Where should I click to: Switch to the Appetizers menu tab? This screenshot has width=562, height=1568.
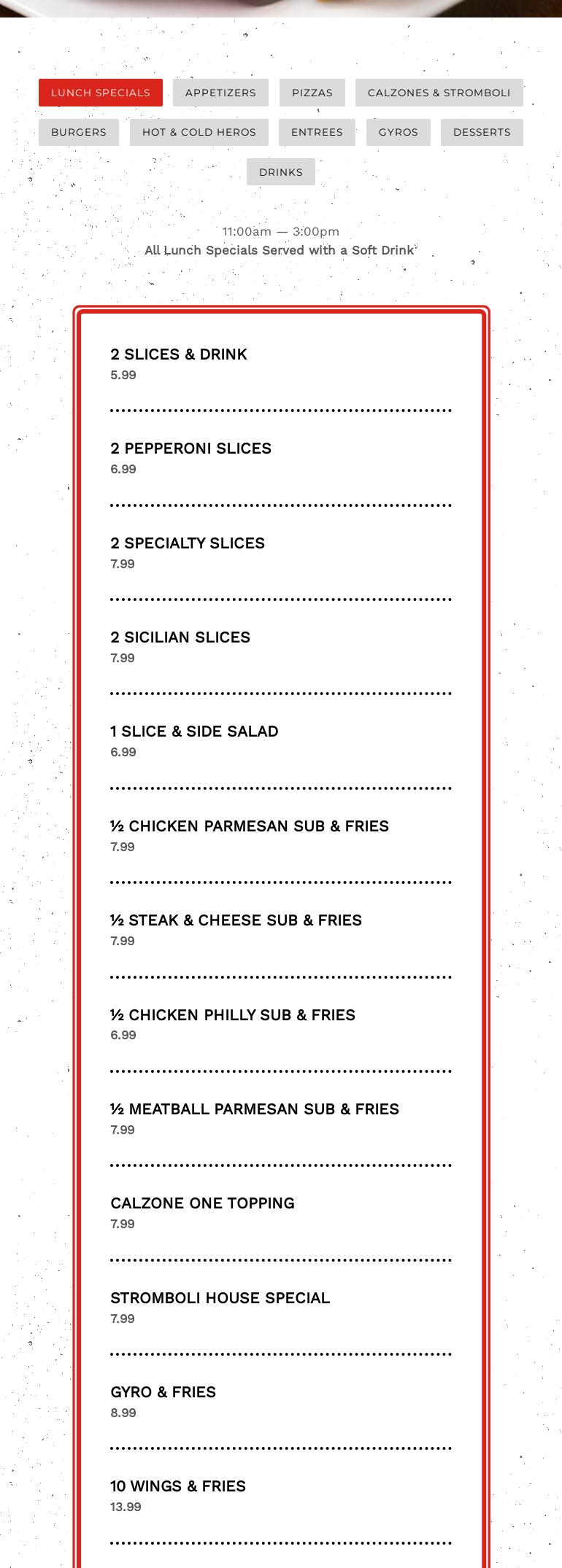tap(220, 93)
